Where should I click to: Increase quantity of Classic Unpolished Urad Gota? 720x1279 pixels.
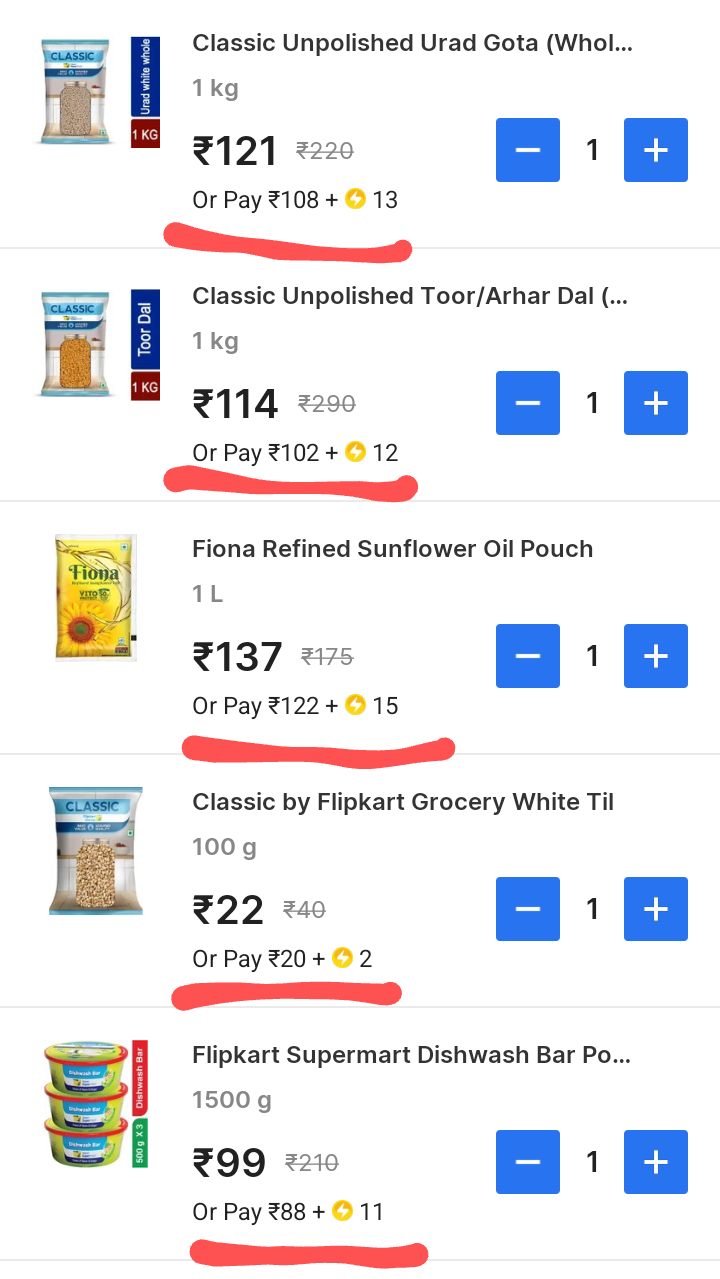(x=656, y=150)
